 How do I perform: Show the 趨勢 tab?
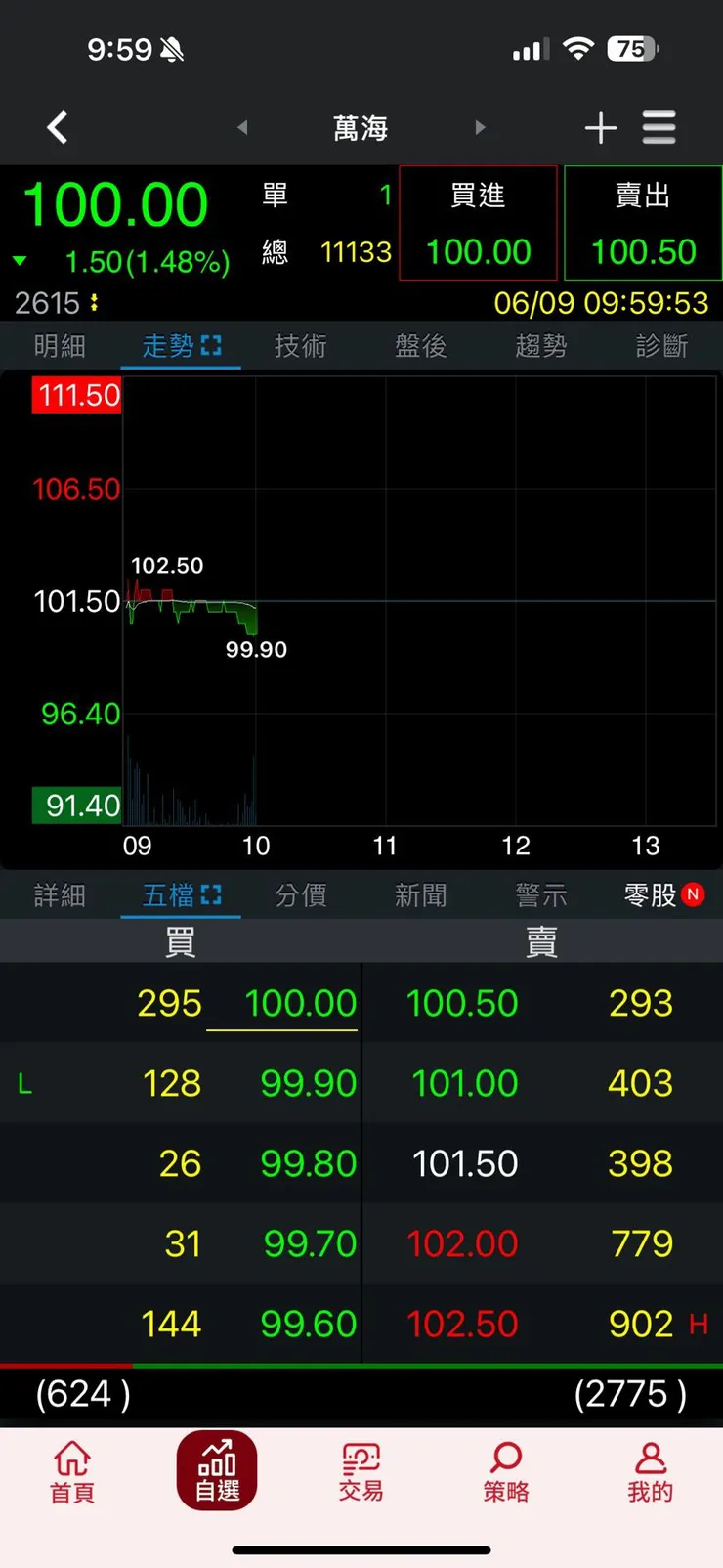coord(541,346)
